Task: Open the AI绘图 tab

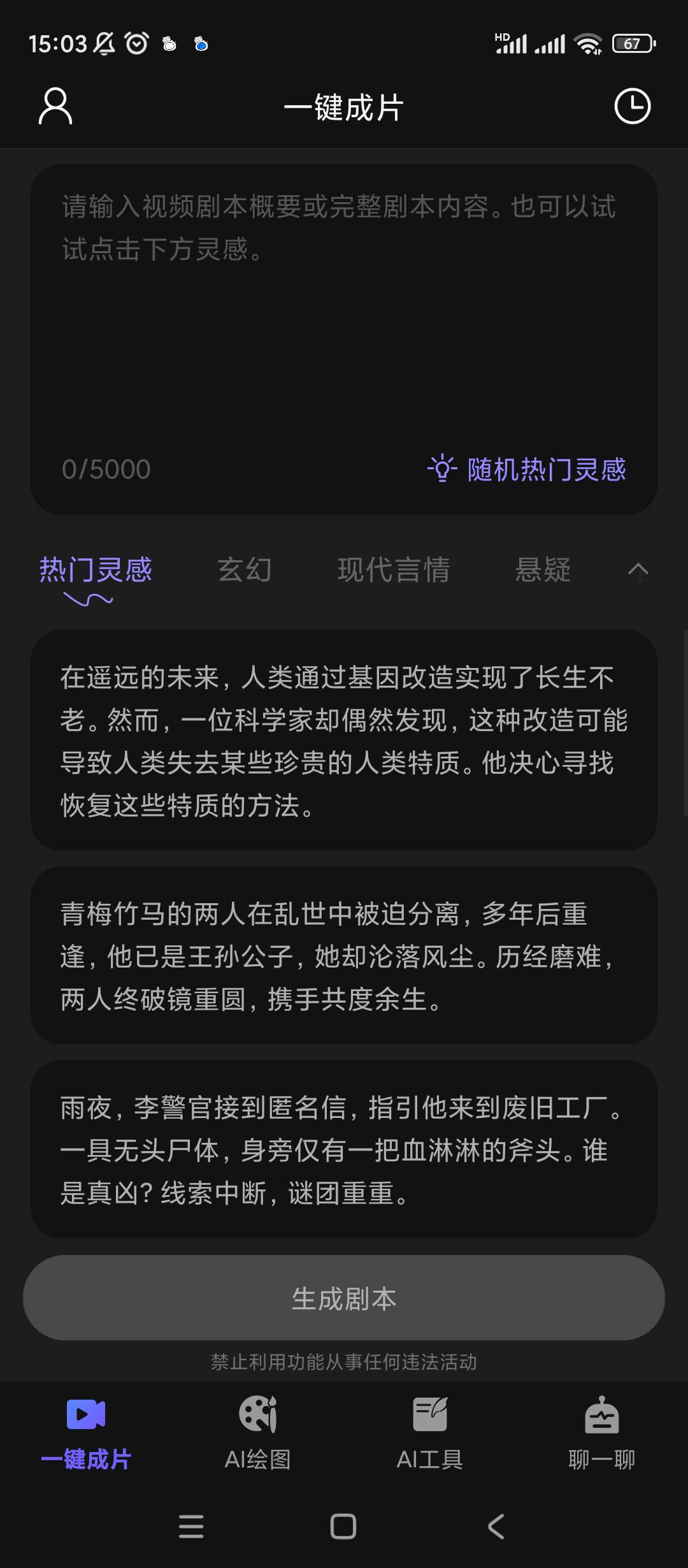Action: coord(258,1432)
